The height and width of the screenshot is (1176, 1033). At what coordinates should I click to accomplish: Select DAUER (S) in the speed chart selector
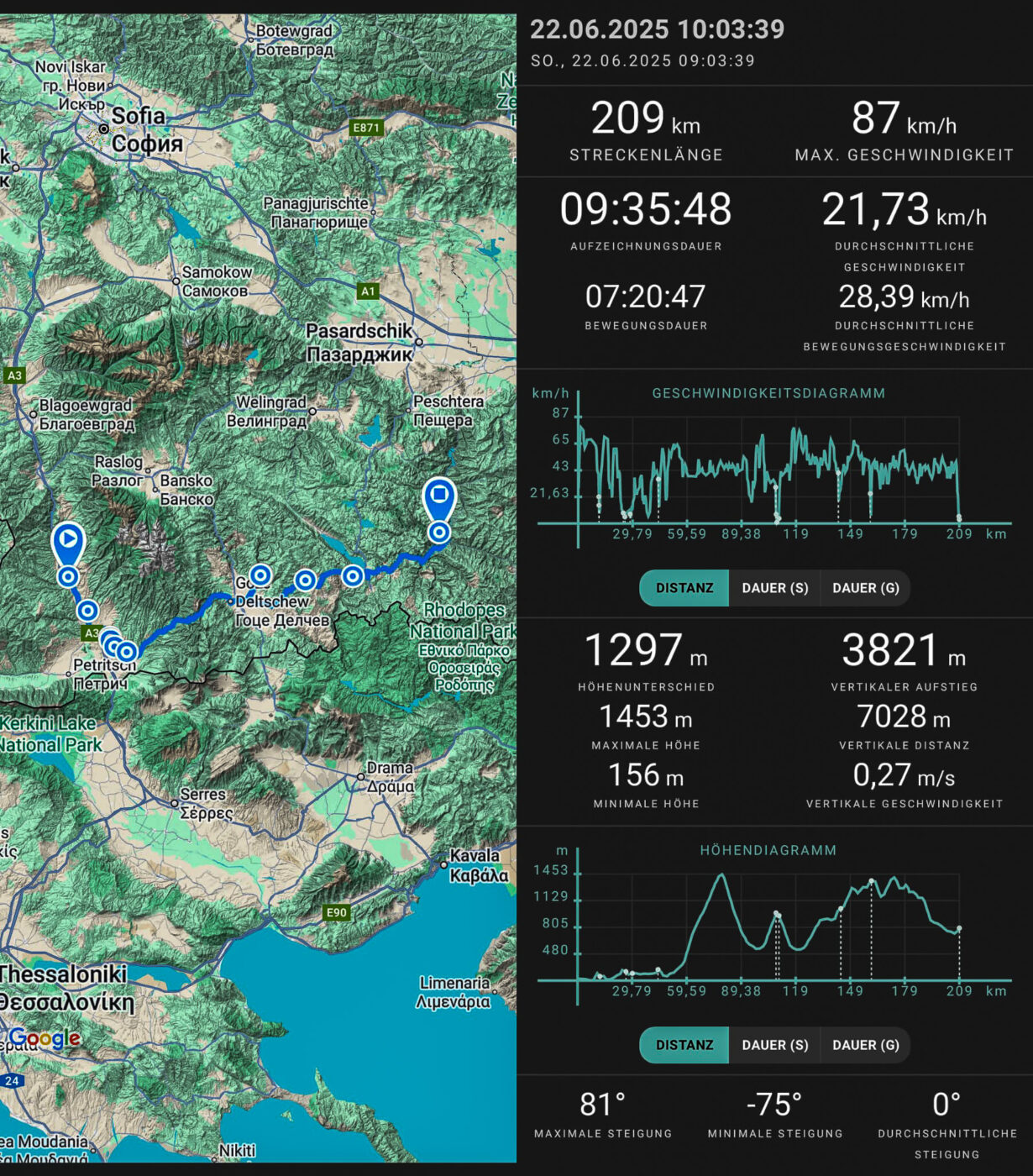tap(774, 588)
